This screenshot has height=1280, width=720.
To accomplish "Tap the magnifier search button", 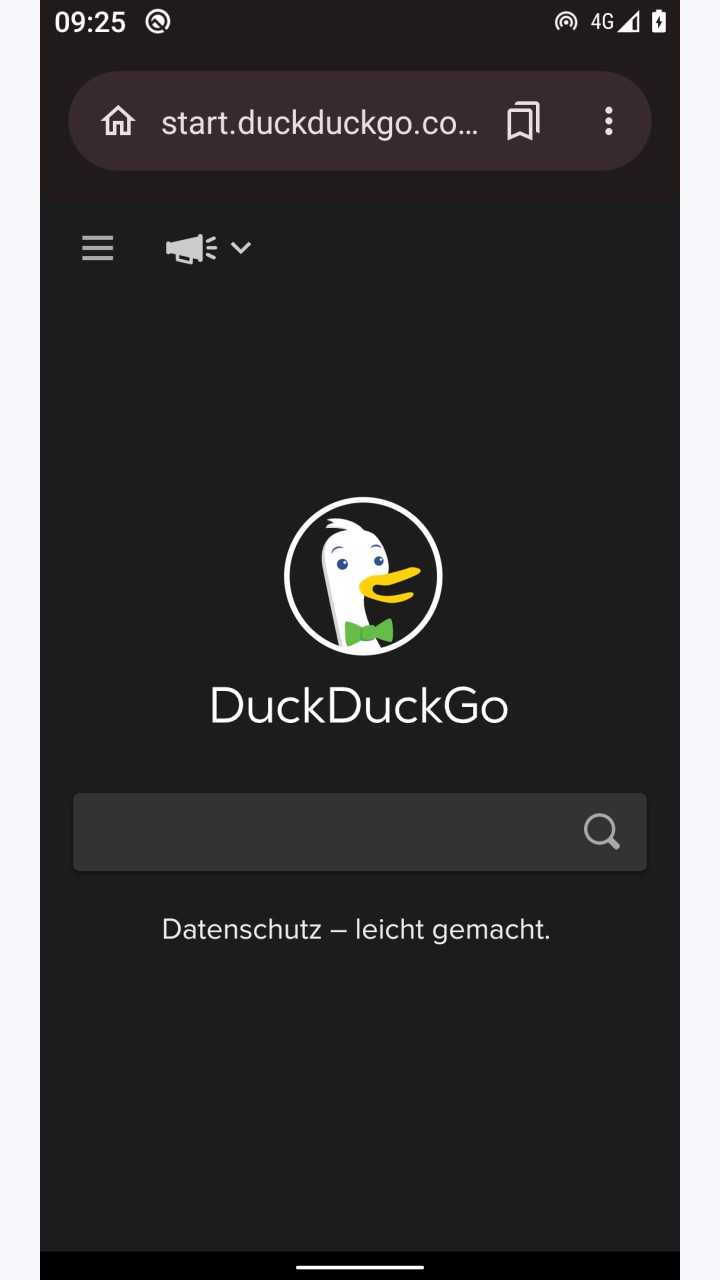I will (x=602, y=832).
